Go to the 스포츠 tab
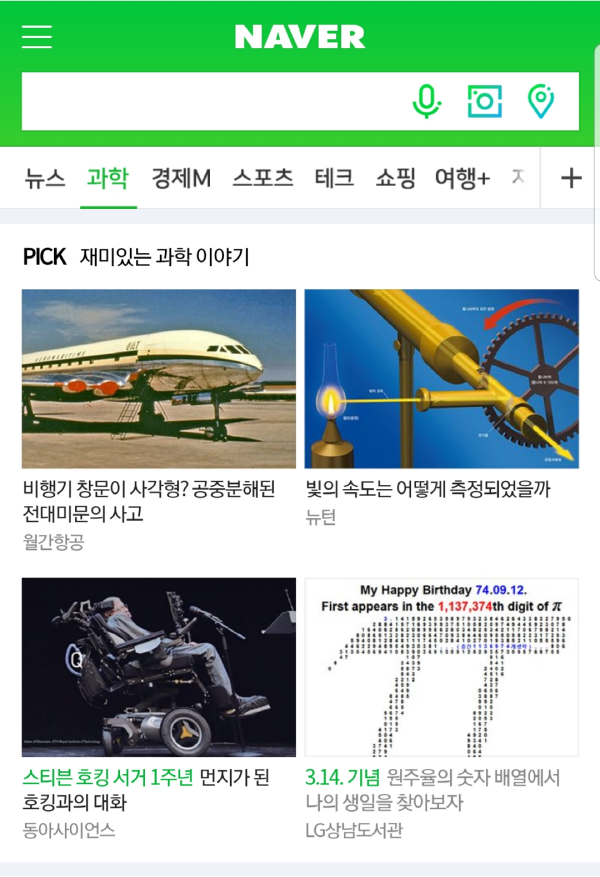This screenshot has width=600, height=877. (263, 179)
